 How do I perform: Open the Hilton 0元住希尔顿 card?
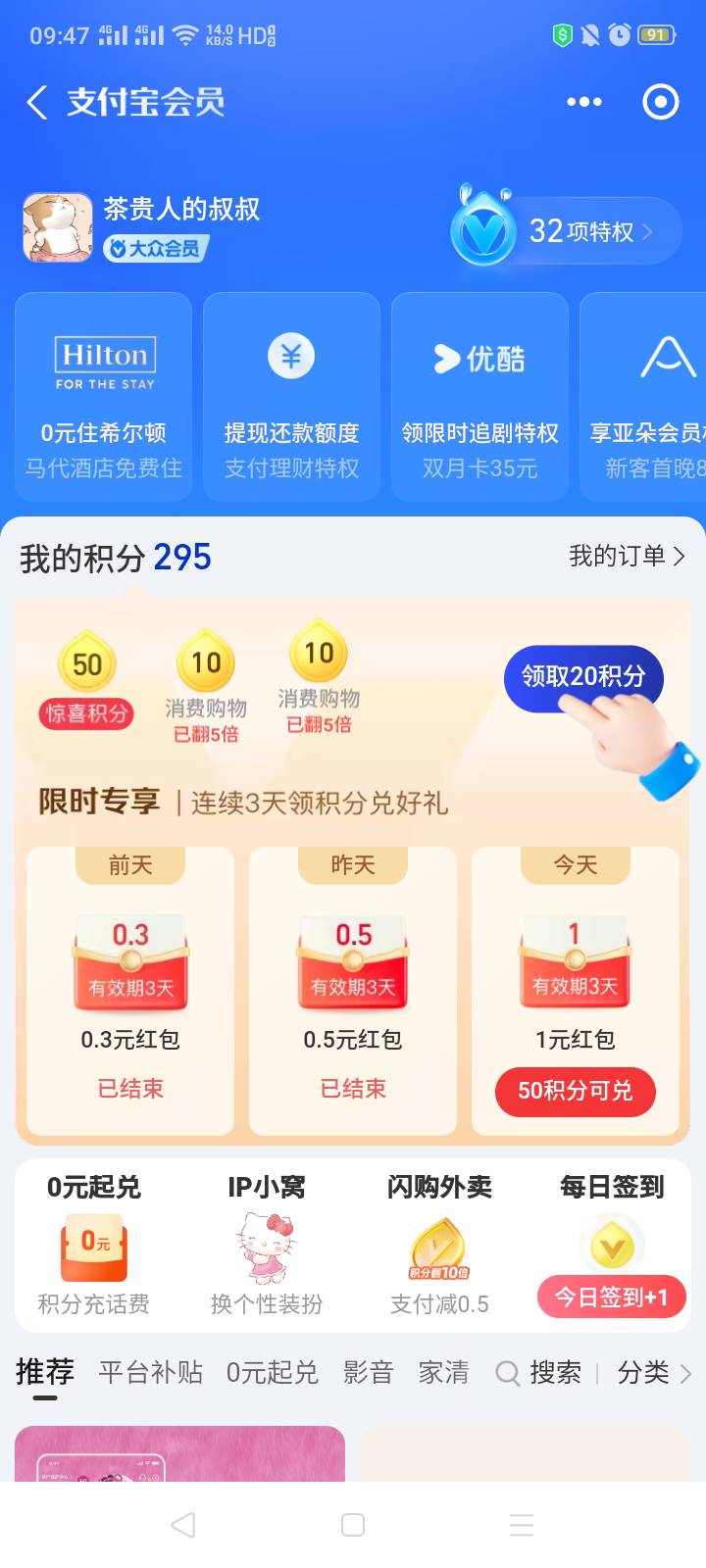[104, 397]
